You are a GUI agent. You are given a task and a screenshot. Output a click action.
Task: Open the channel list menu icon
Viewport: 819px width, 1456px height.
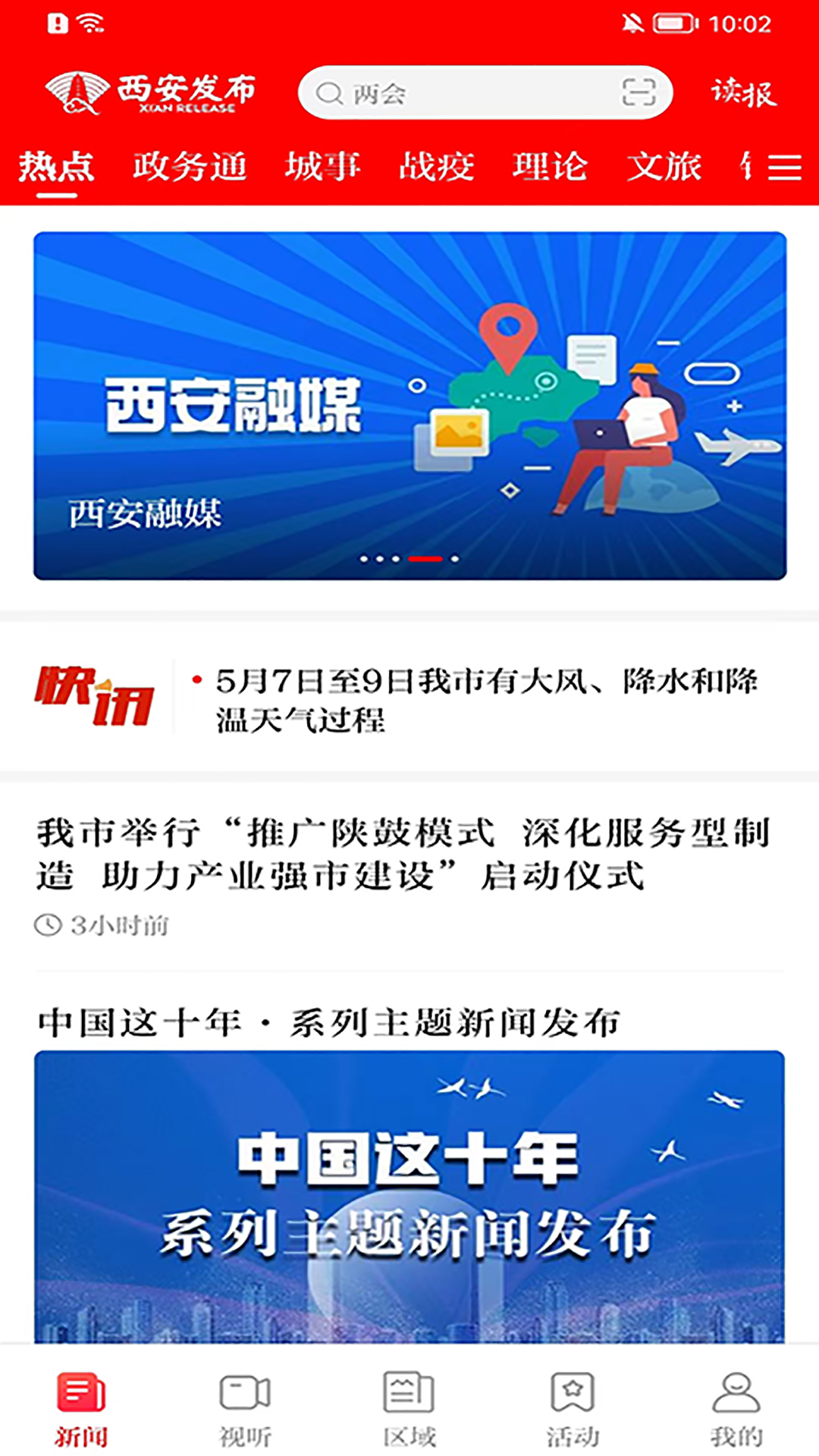[784, 167]
